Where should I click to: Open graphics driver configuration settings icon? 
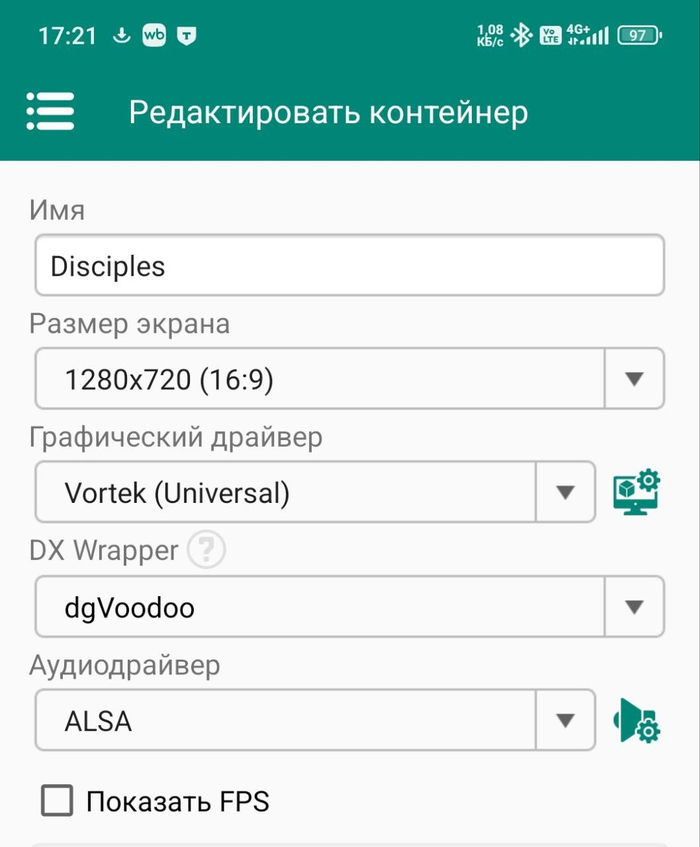[637, 492]
